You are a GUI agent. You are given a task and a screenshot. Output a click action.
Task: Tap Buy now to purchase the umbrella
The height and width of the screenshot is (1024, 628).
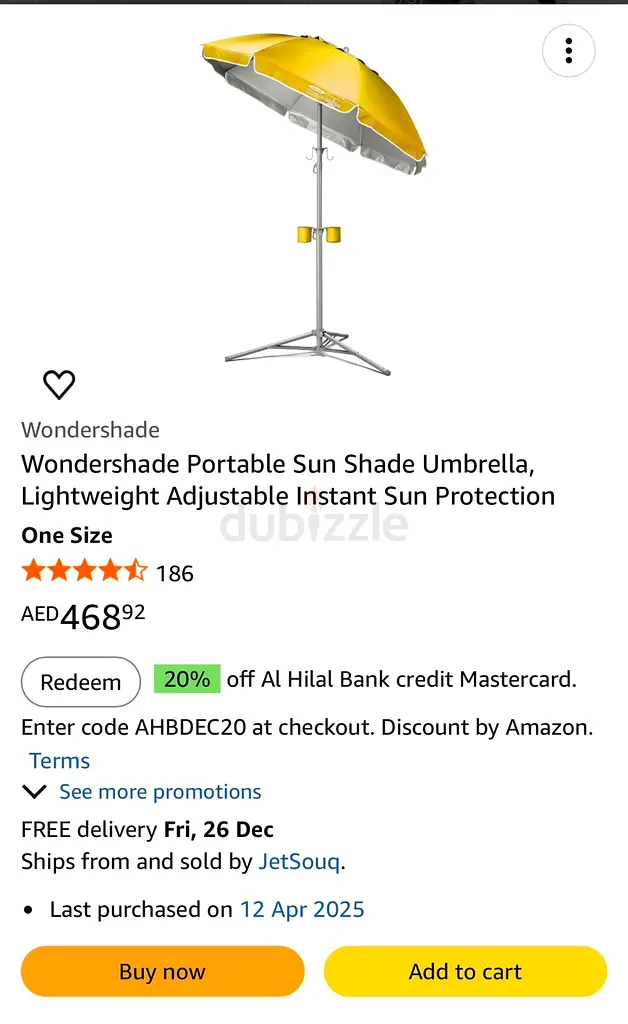[162, 971]
